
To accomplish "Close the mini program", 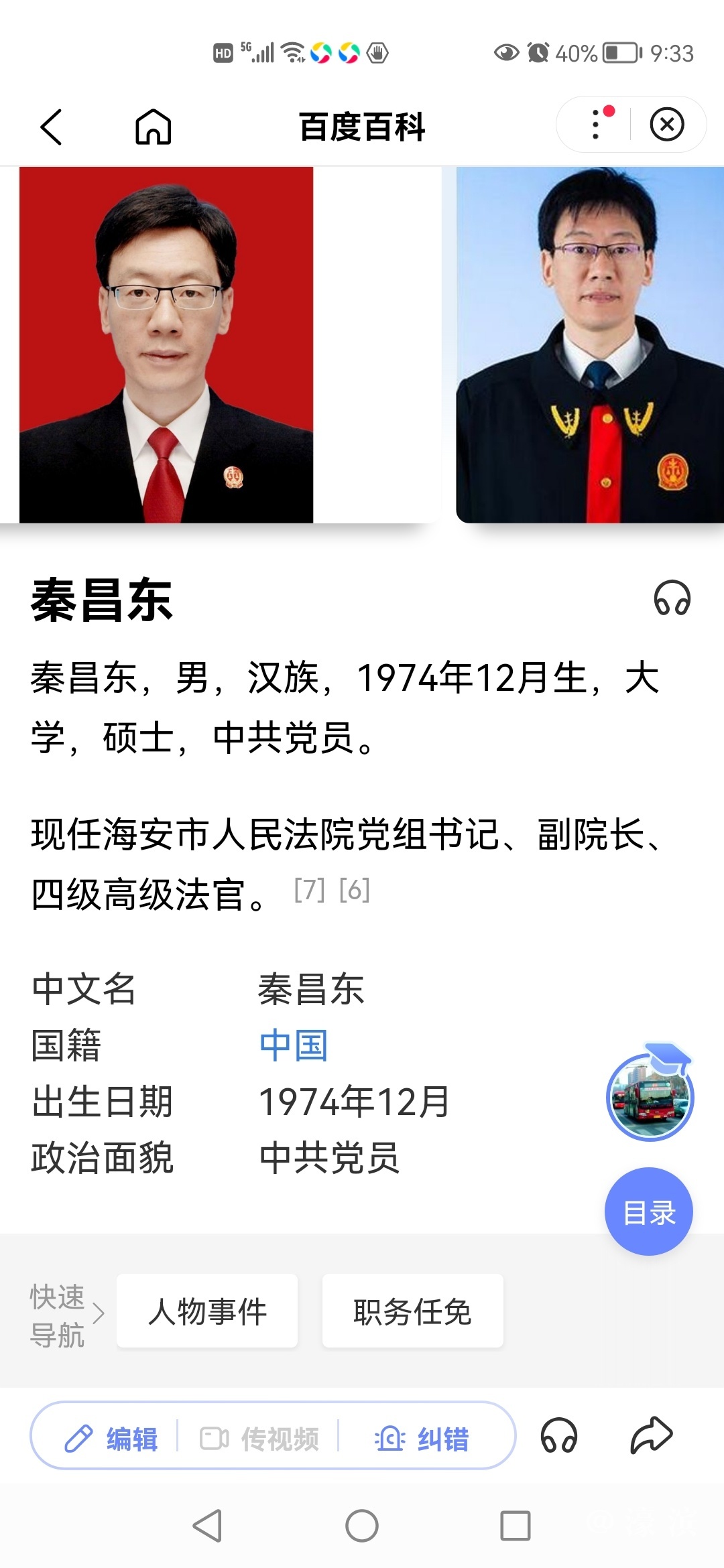I will [x=667, y=125].
